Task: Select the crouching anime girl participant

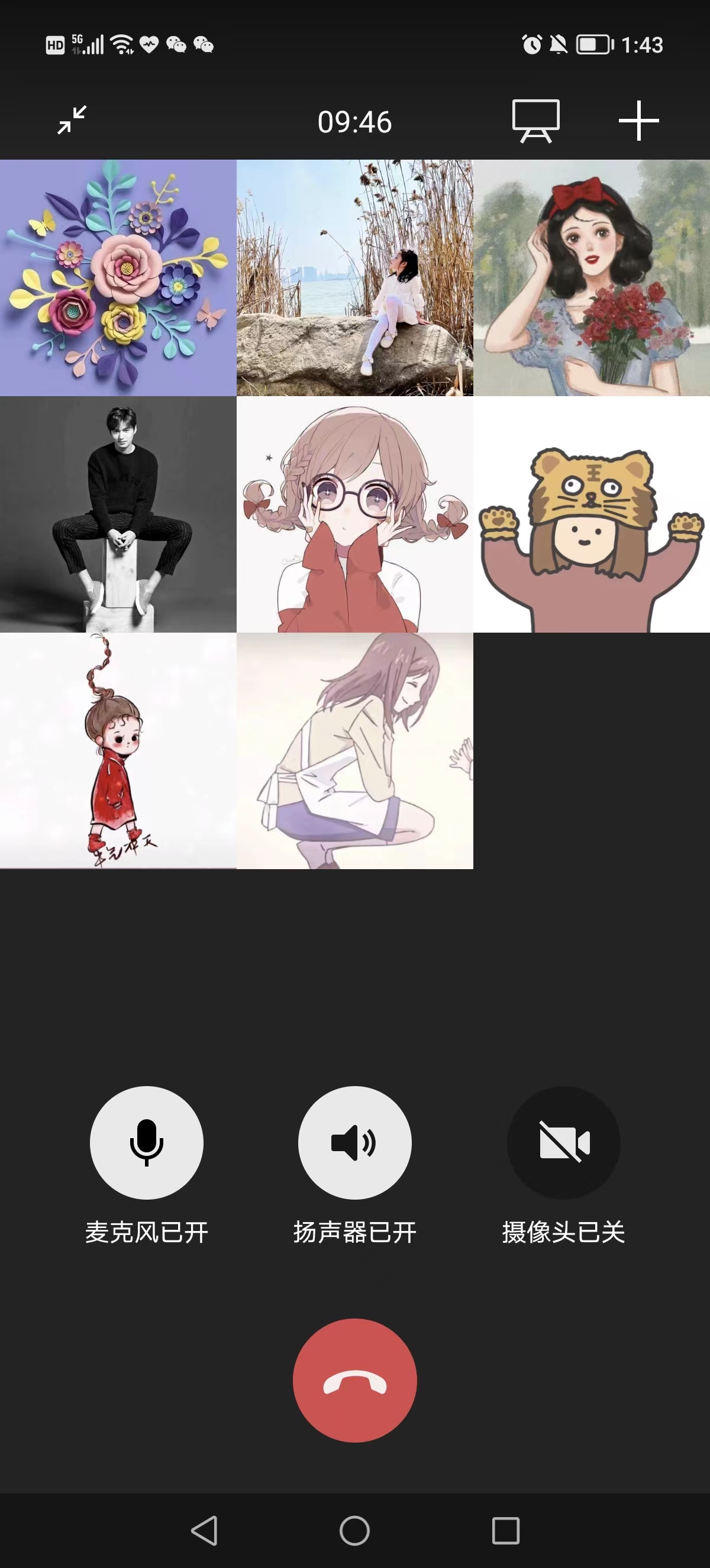Action: [x=354, y=750]
